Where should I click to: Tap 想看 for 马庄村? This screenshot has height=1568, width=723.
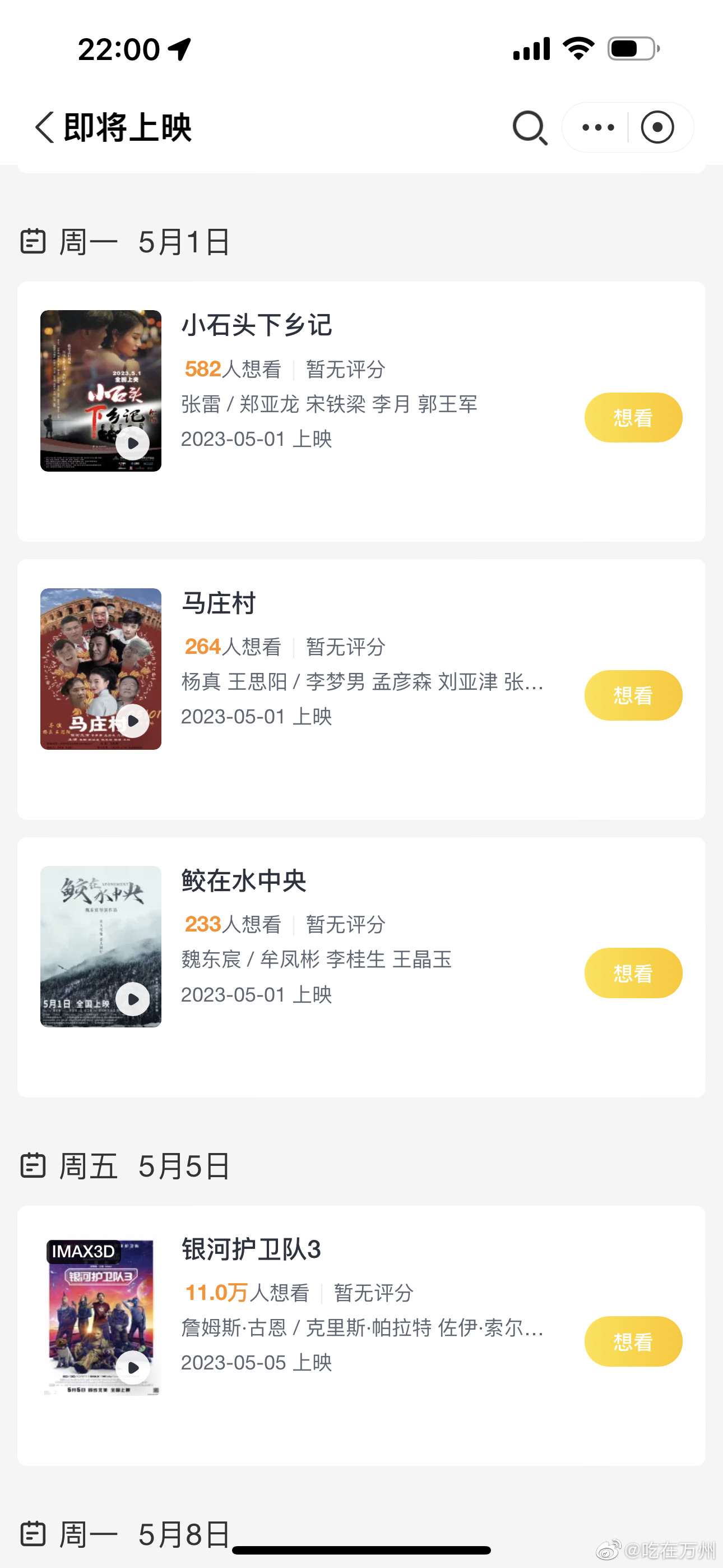click(x=633, y=695)
